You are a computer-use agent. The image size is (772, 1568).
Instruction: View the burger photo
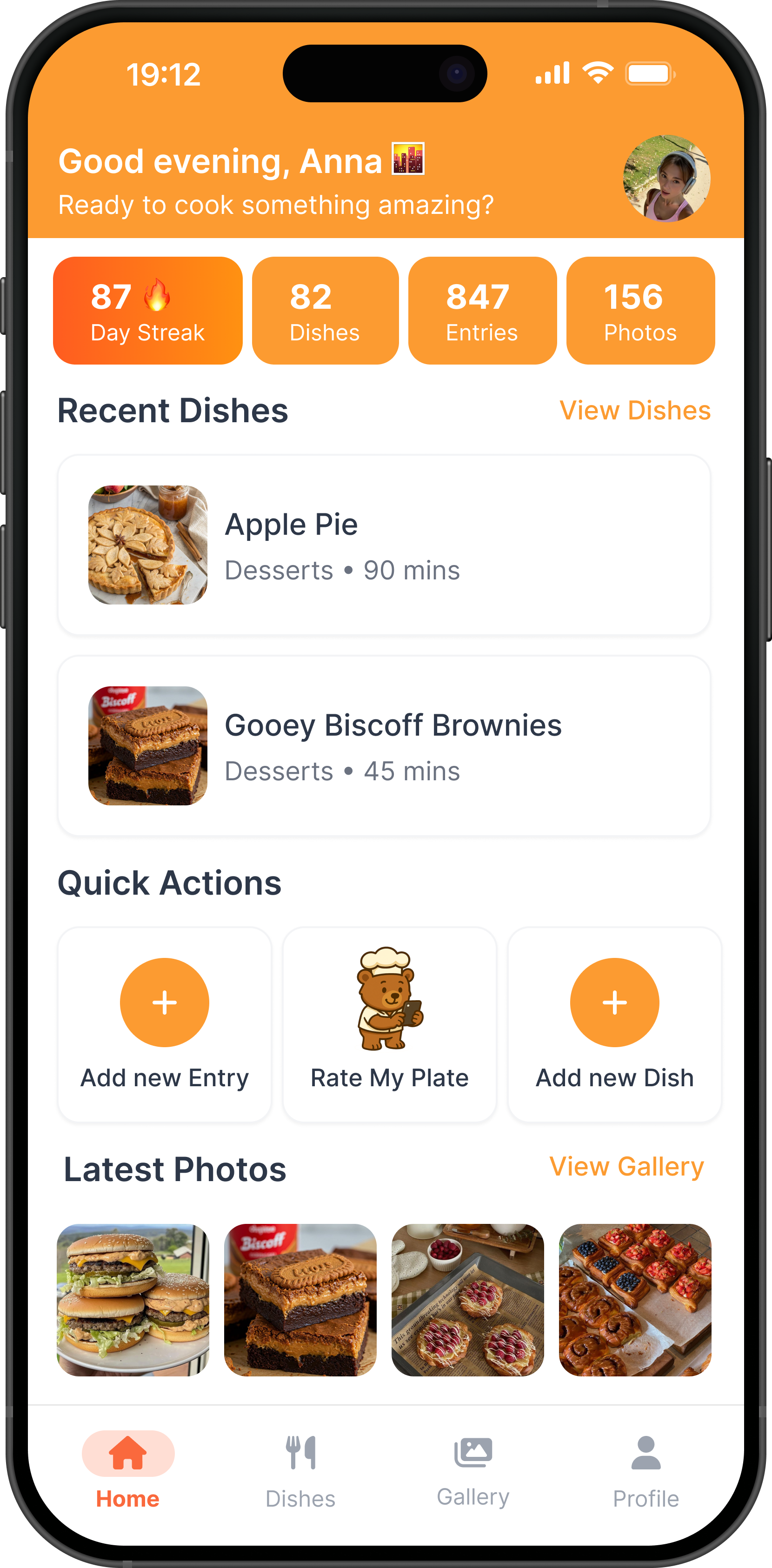133,1300
